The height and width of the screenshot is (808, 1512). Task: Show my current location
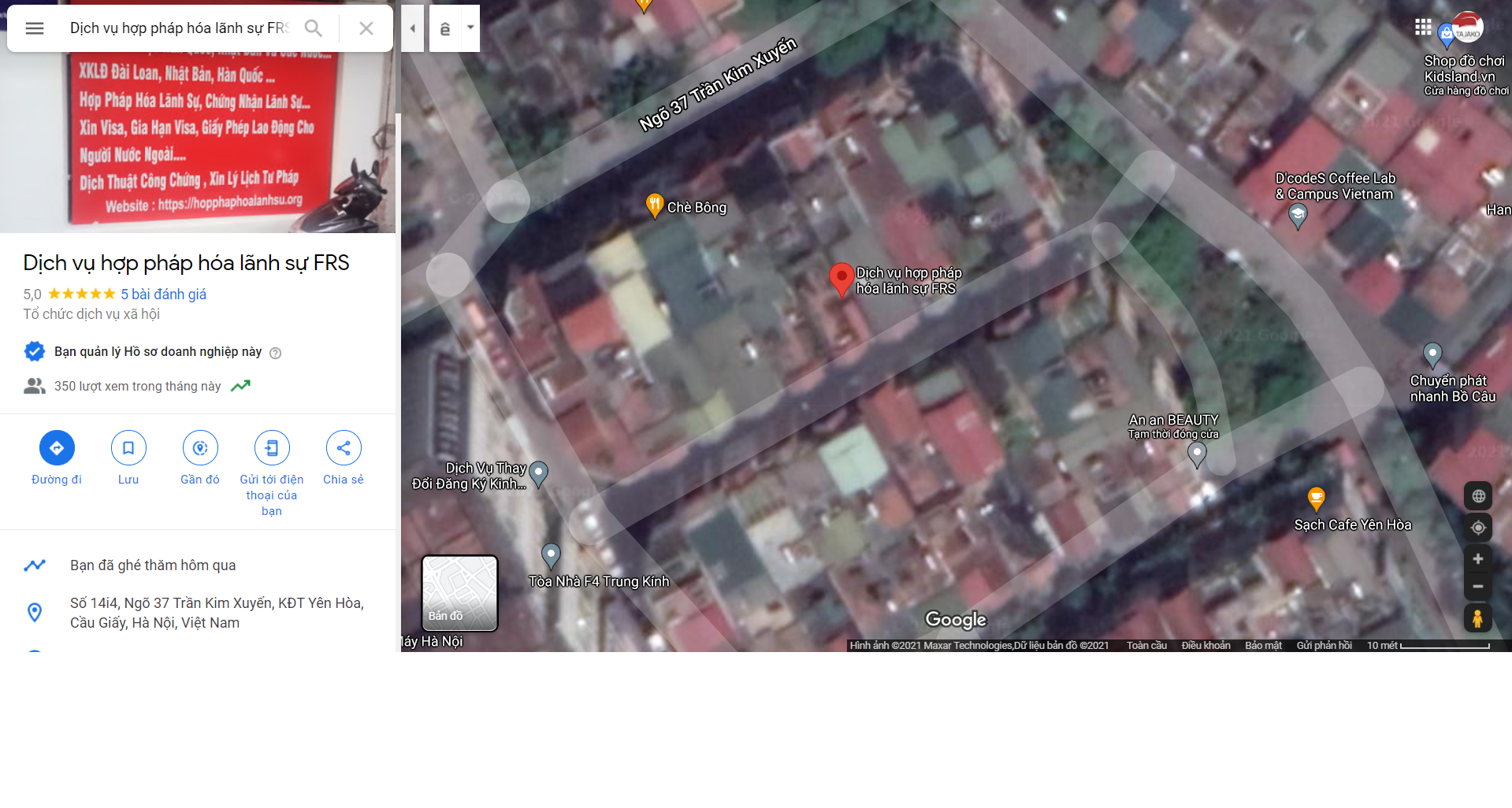pyautogui.click(x=1478, y=528)
